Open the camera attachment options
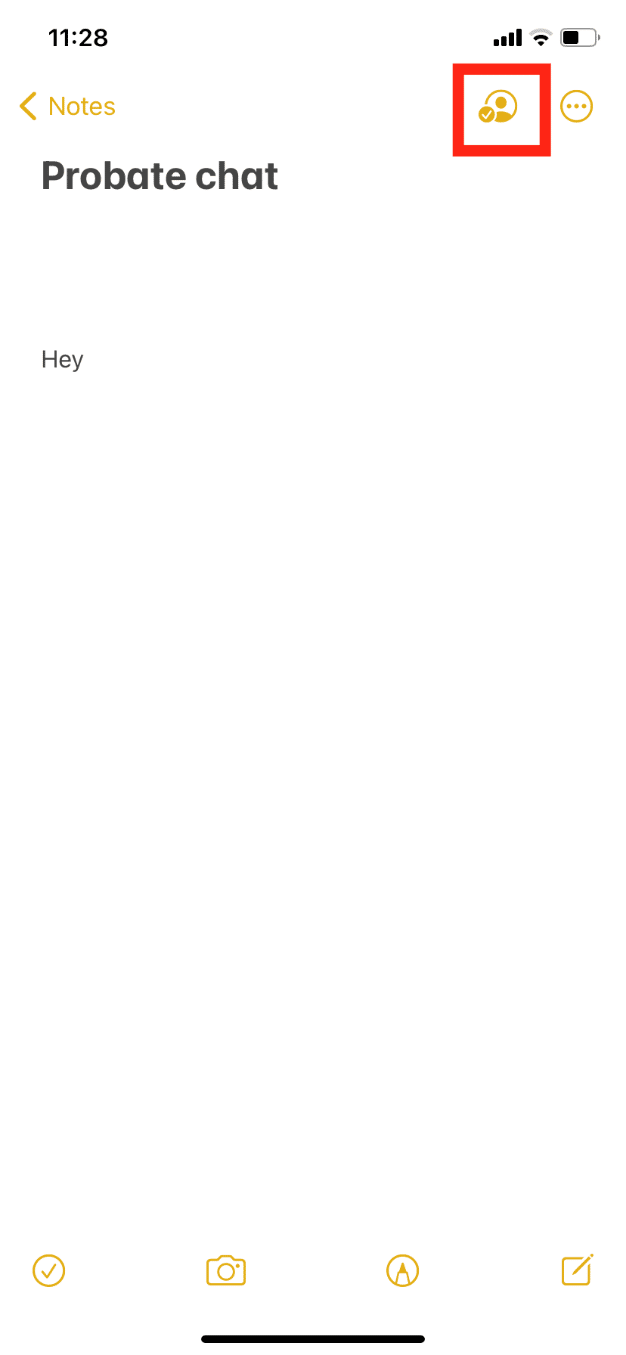 pos(226,1270)
